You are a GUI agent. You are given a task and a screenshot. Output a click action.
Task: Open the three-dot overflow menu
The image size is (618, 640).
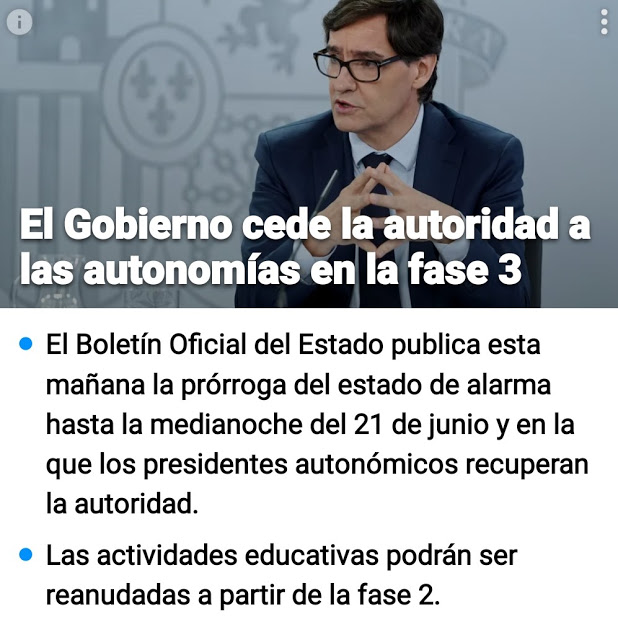(604, 22)
